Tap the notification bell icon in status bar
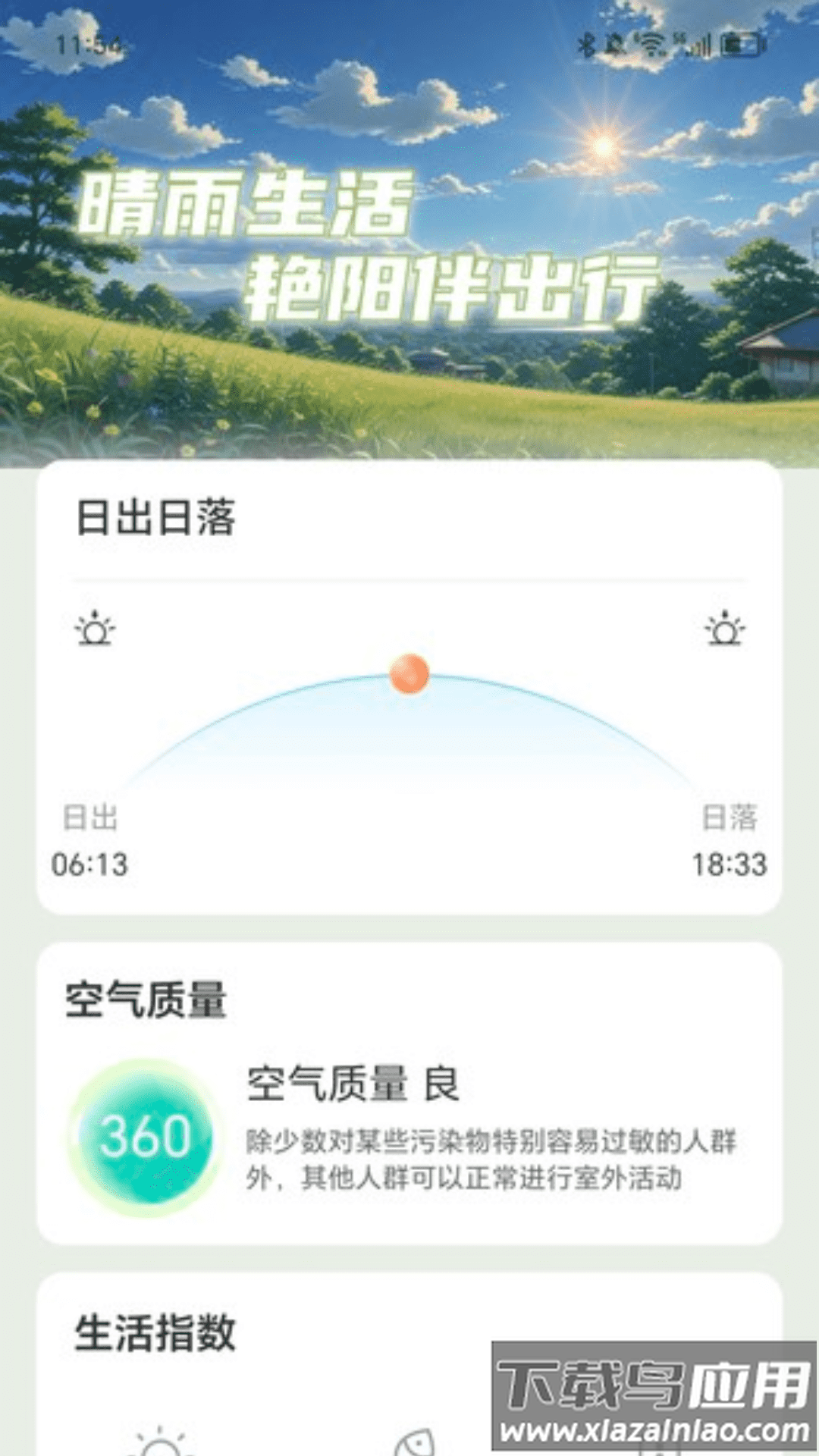The height and width of the screenshot is (1456, 819). (616, 45)
